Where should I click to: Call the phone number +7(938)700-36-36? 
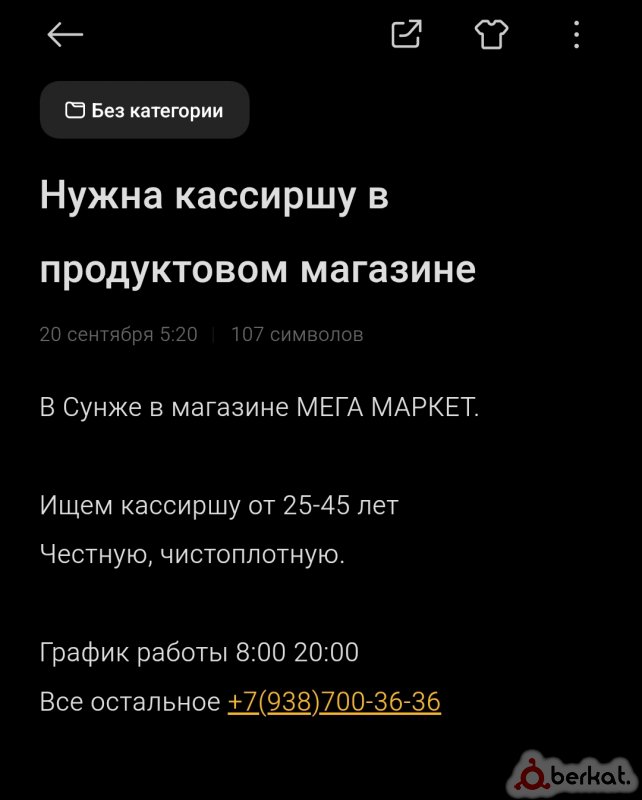[x=334, y=702]
